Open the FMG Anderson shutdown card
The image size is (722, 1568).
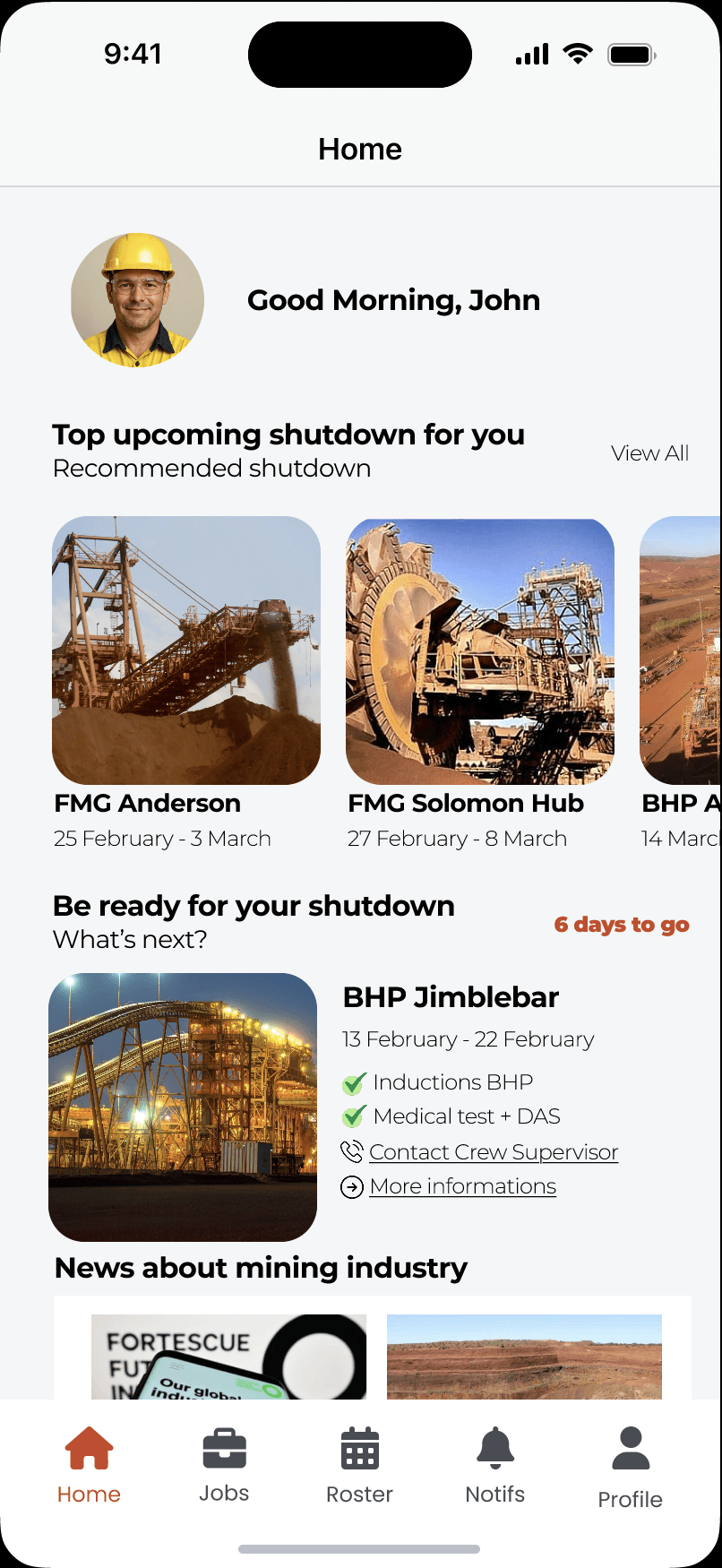186,650
